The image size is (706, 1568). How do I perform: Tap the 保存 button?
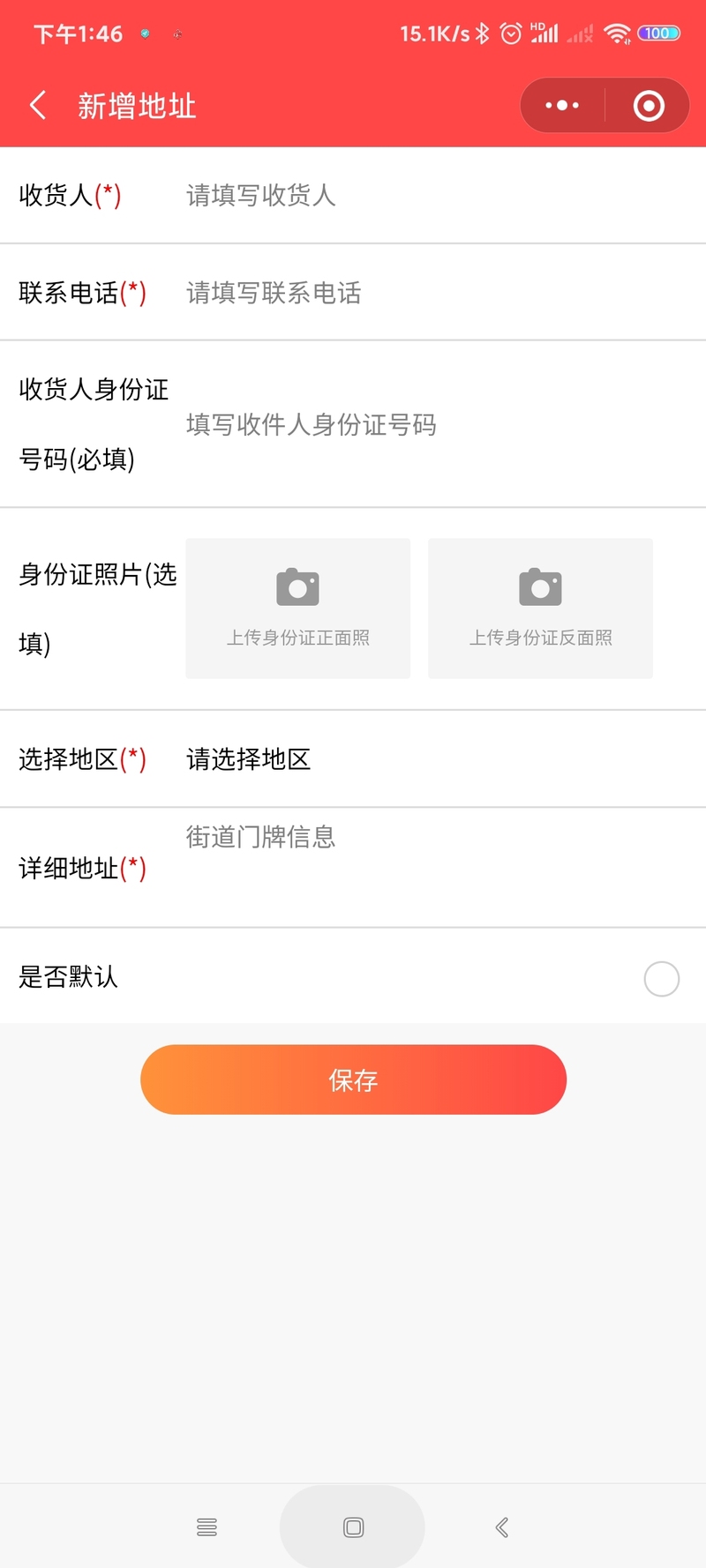click(353, 1079)
